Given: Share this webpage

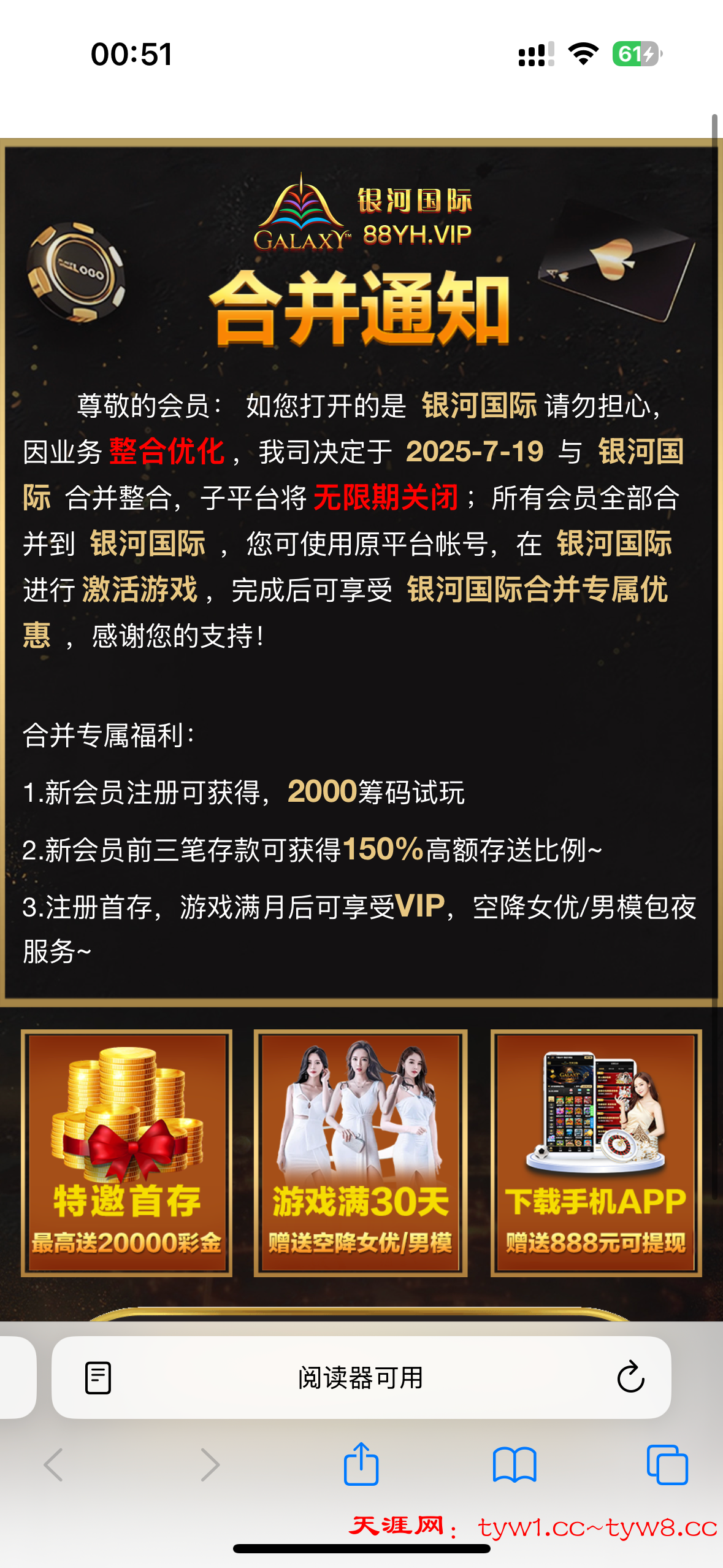Looking at the screenshot, I should (361, 1464).
